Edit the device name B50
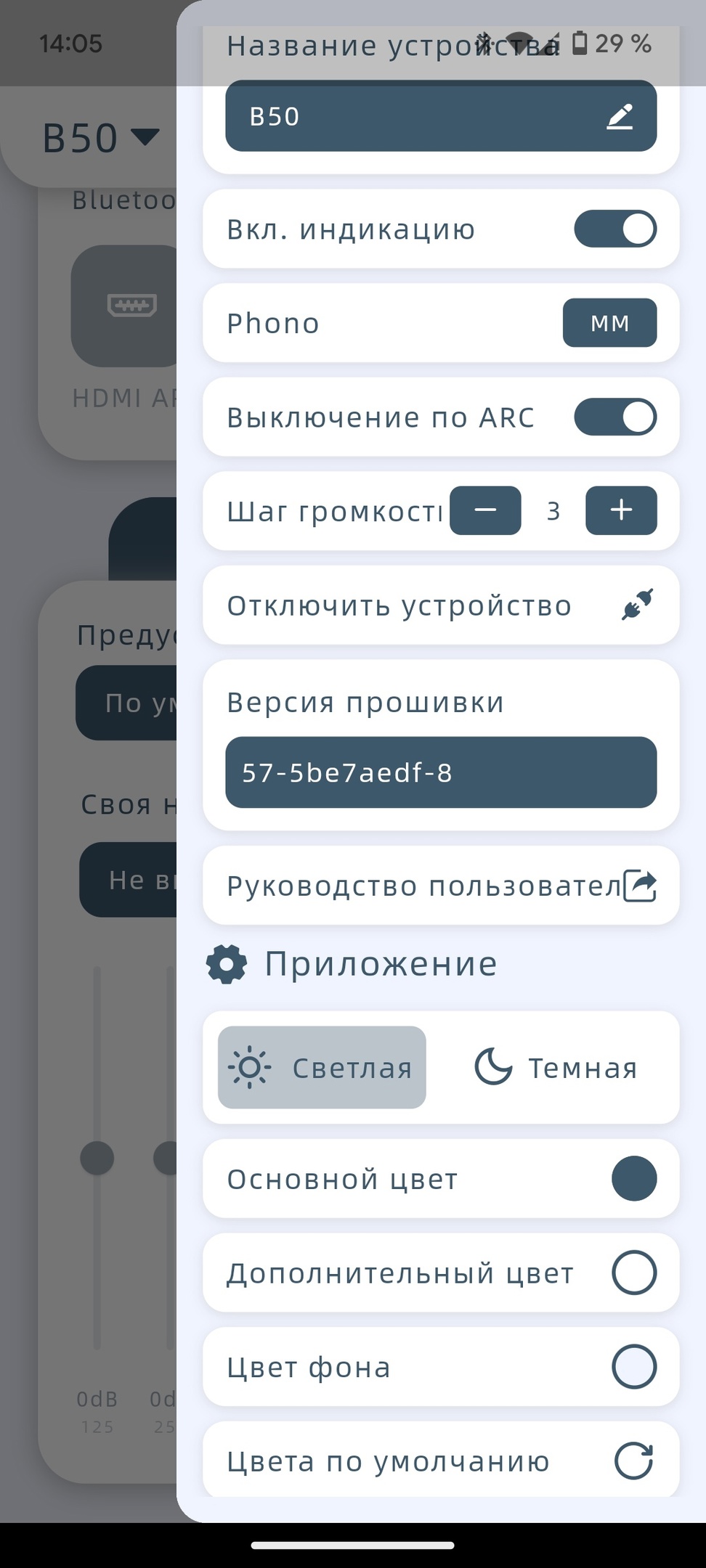 pos(619,116)
